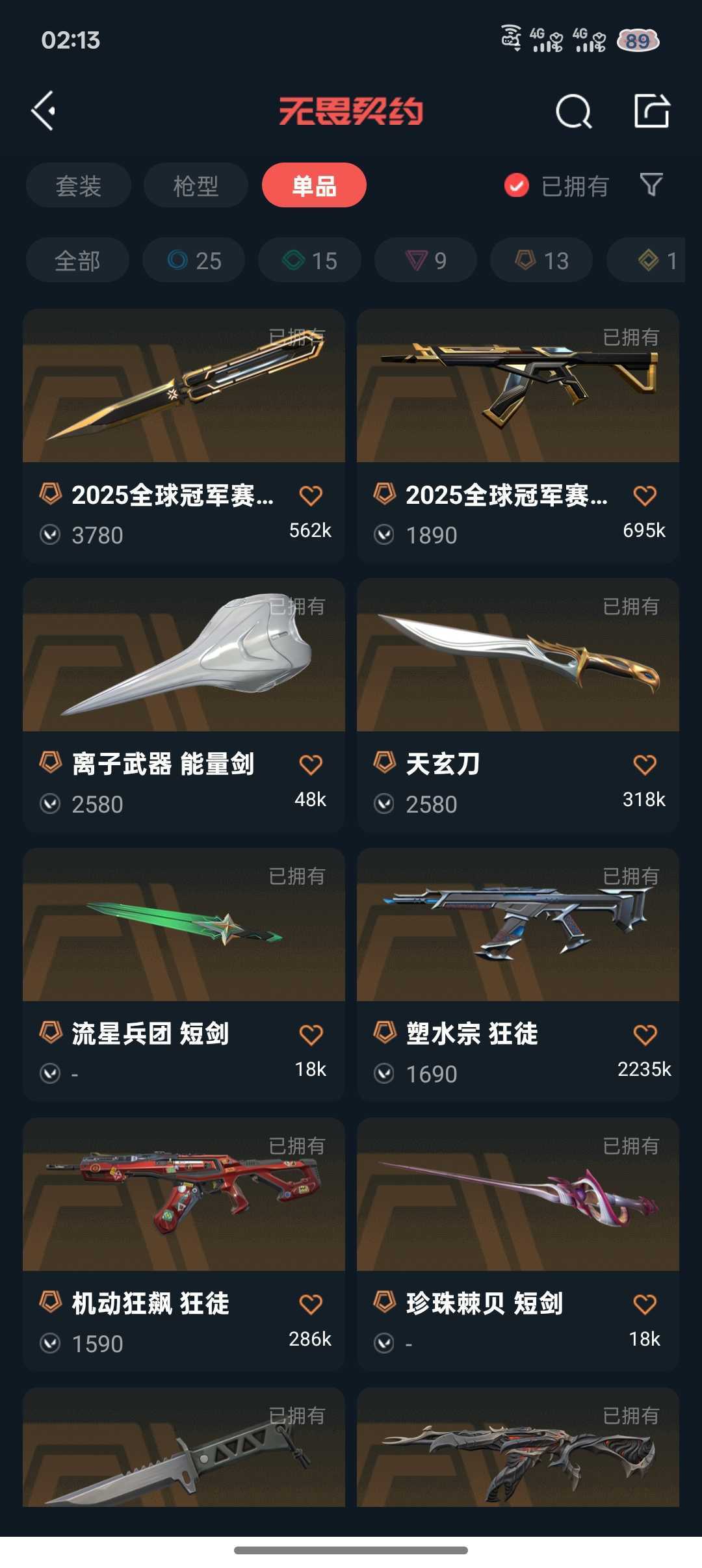The image size is (702, 1568).
Task: Select the 单品 tab
Action: [x=314, y=186]
